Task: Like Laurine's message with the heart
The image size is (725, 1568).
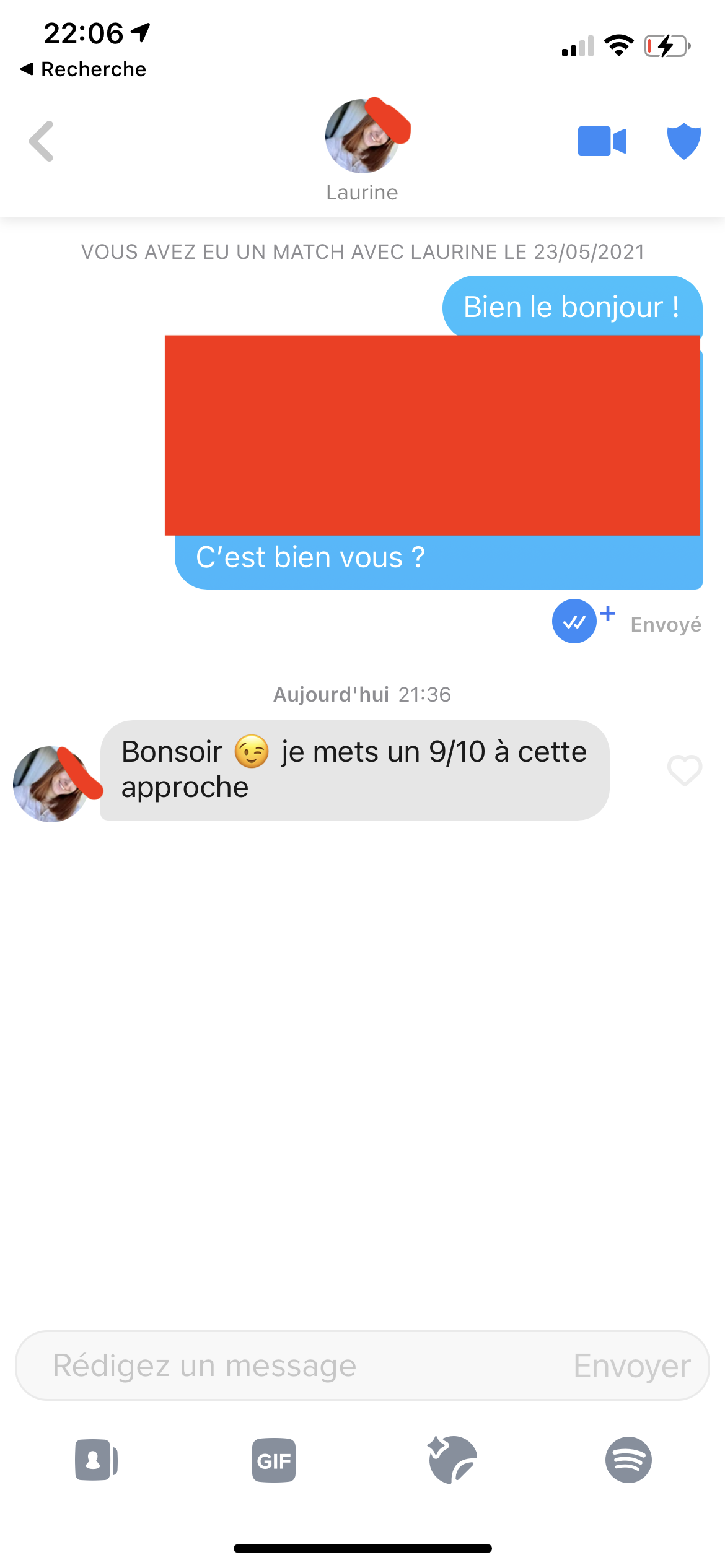Action: coord(684,770)
